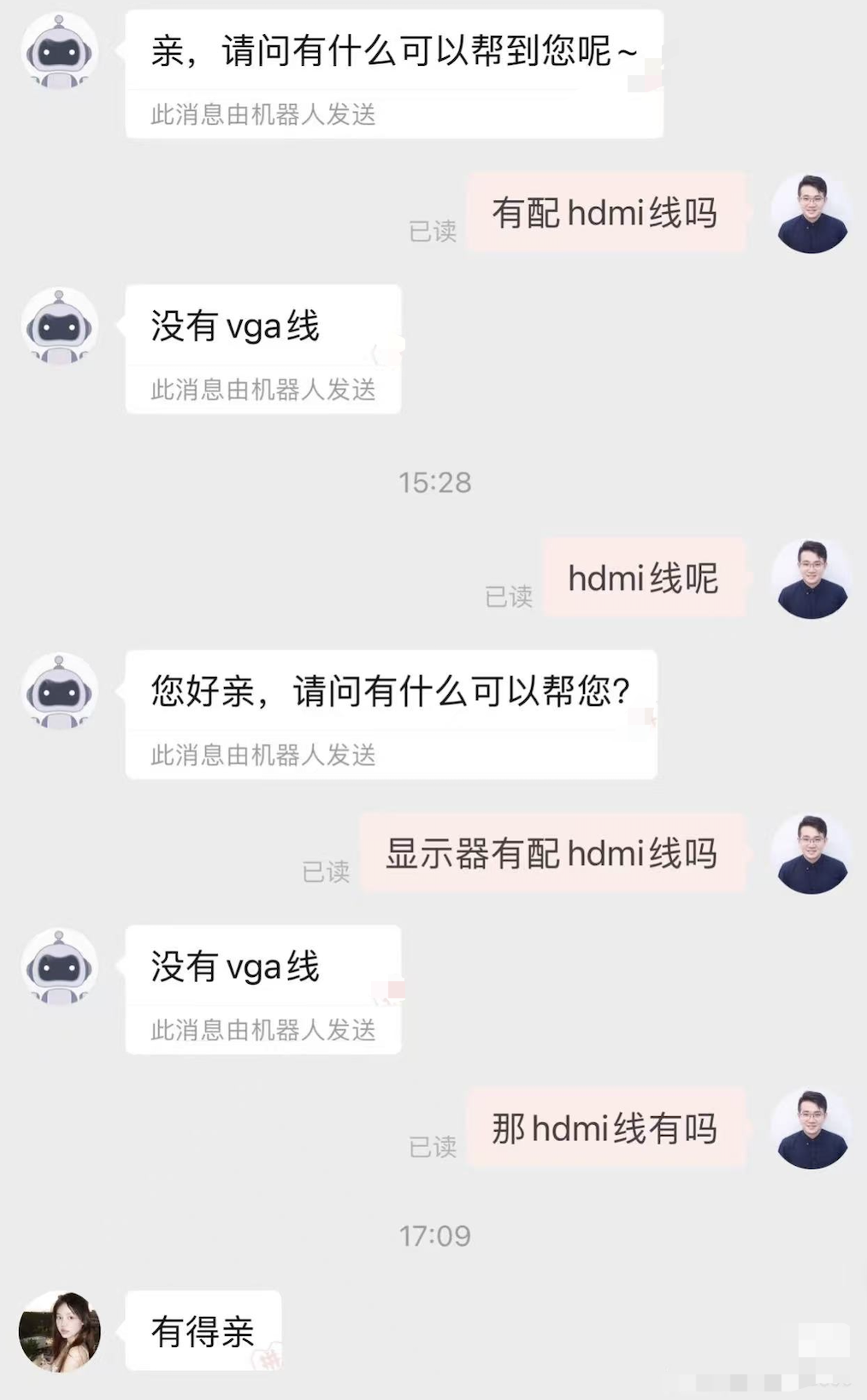The width and height of the screenshot is (867, 1400).
Task: Open the user avatar beside 有配hdmi线吗
Action: coord(811,214)
